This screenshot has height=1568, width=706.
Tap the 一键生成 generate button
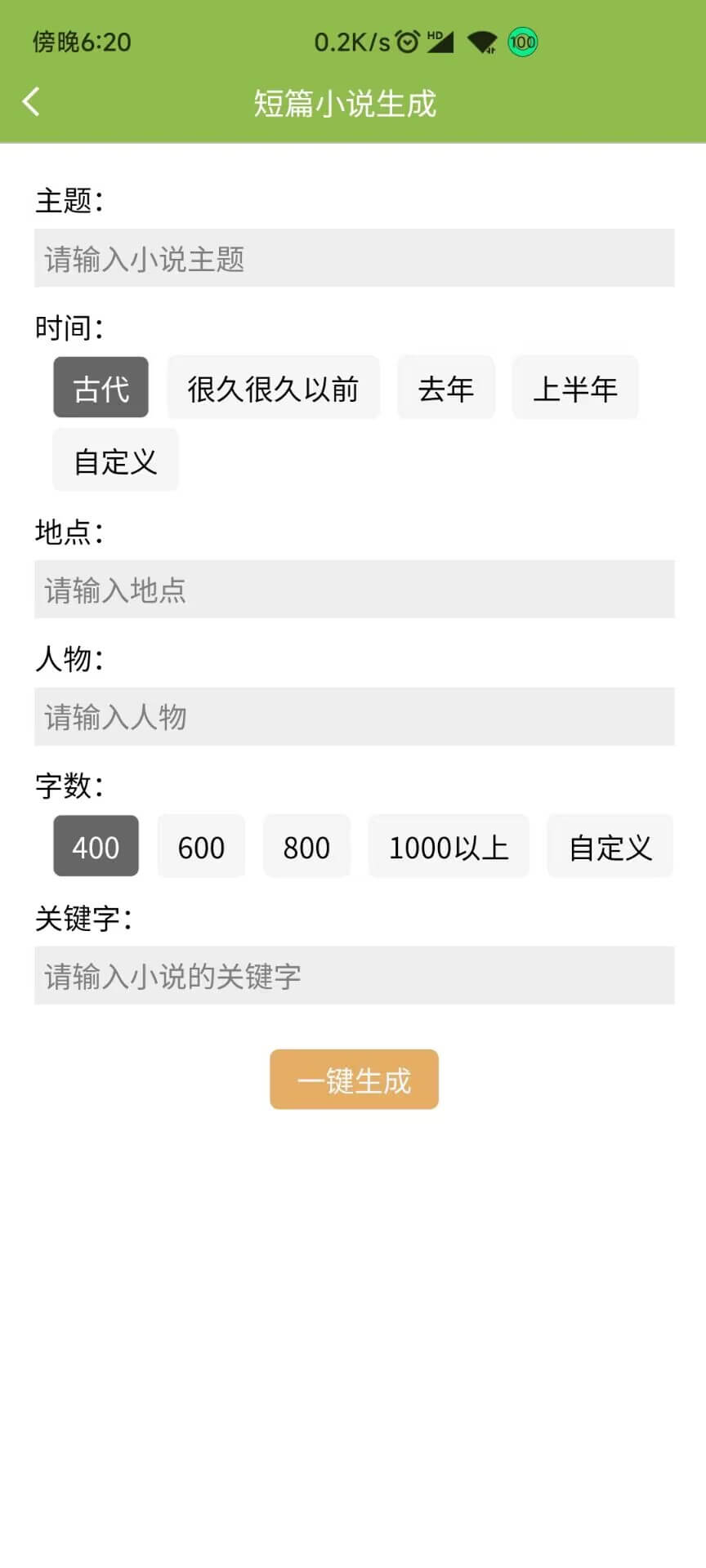pos(354,1080)
